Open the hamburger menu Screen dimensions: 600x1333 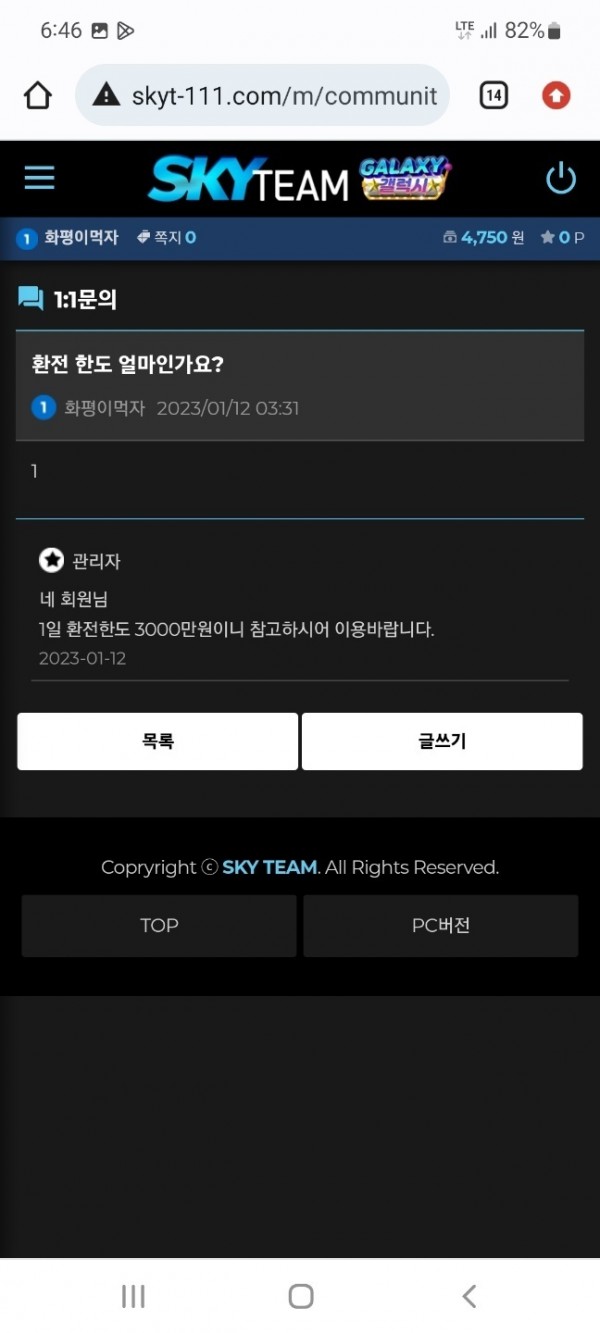[40, 178]
